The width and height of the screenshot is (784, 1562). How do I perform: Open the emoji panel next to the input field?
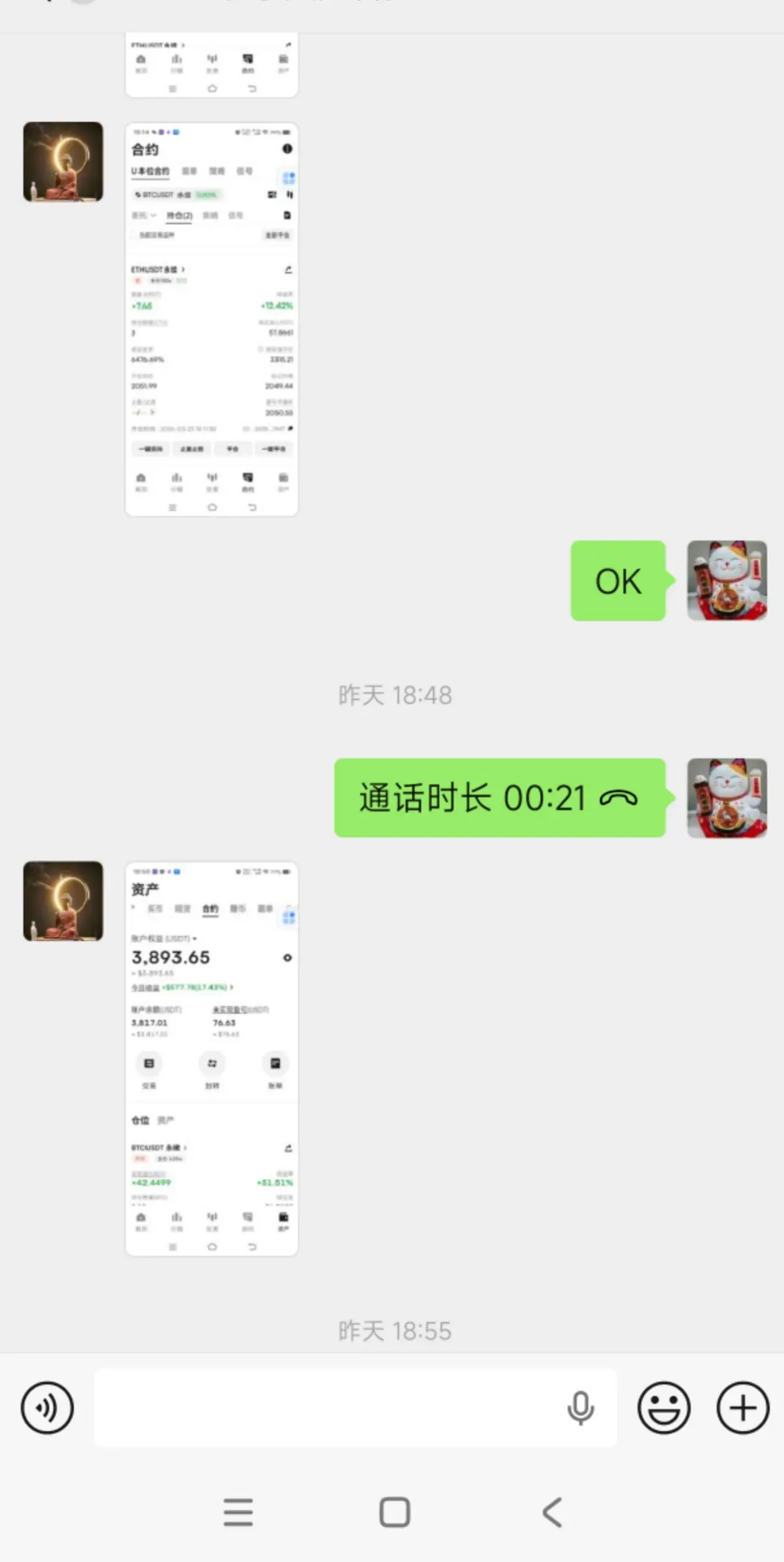coord(663,1408)
